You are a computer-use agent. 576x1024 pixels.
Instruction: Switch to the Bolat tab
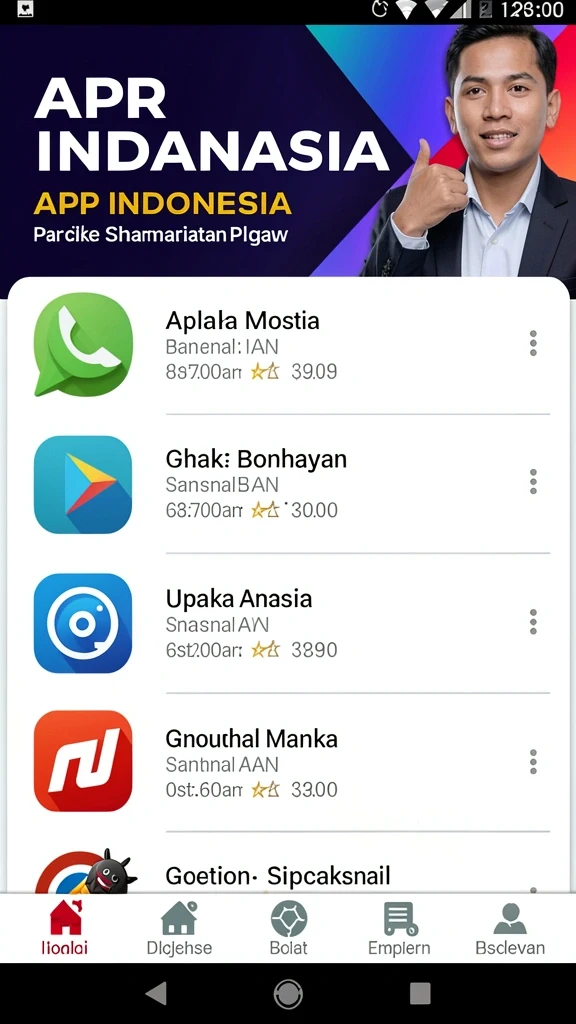[x=289, y=929]
